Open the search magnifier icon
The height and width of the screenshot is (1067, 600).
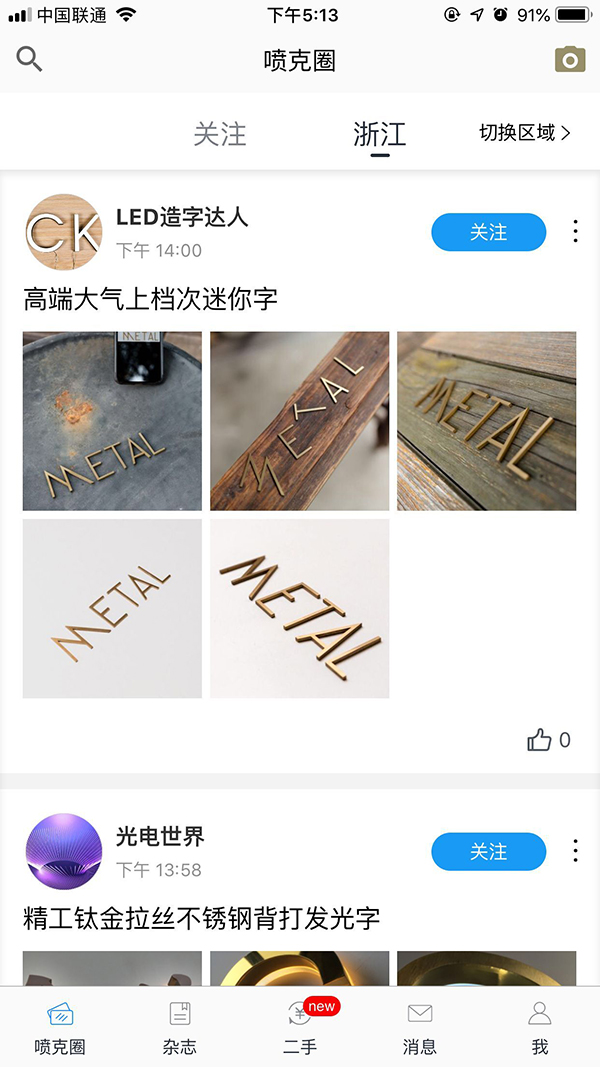pyautogui.click(x=30, y=60)
